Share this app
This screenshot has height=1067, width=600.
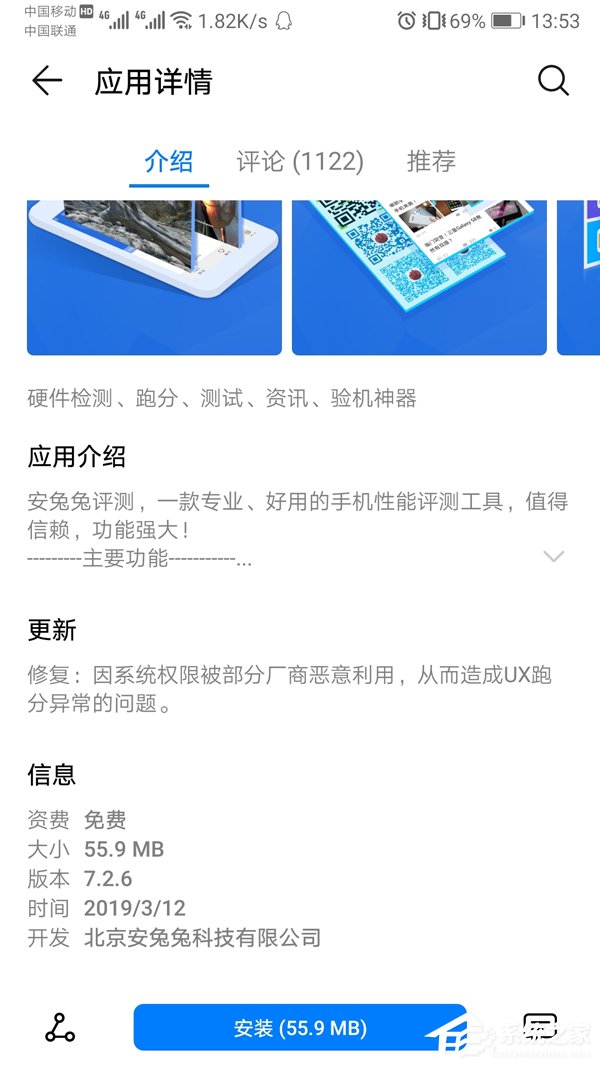[x=60, y=1027]
